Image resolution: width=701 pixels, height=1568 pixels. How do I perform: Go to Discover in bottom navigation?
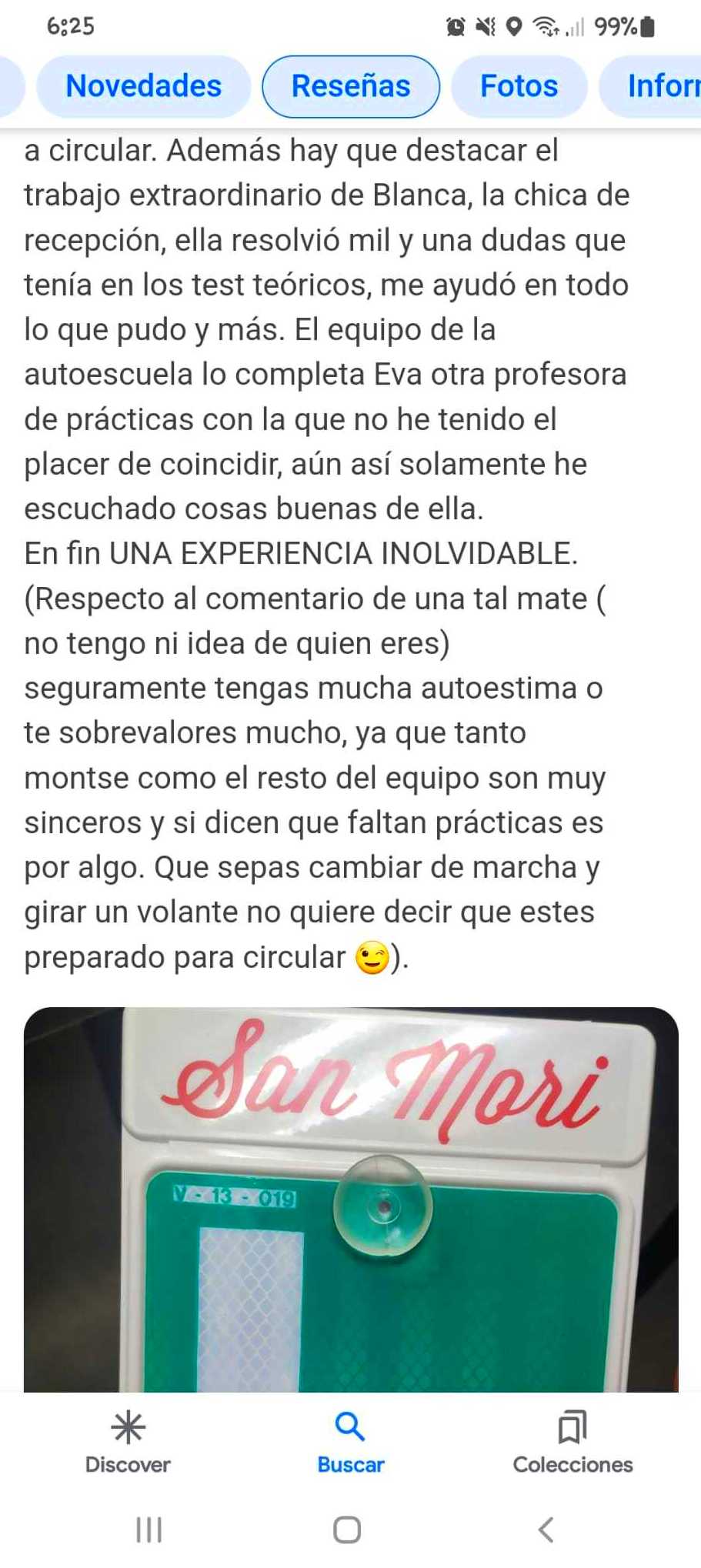pos(128,1442)
